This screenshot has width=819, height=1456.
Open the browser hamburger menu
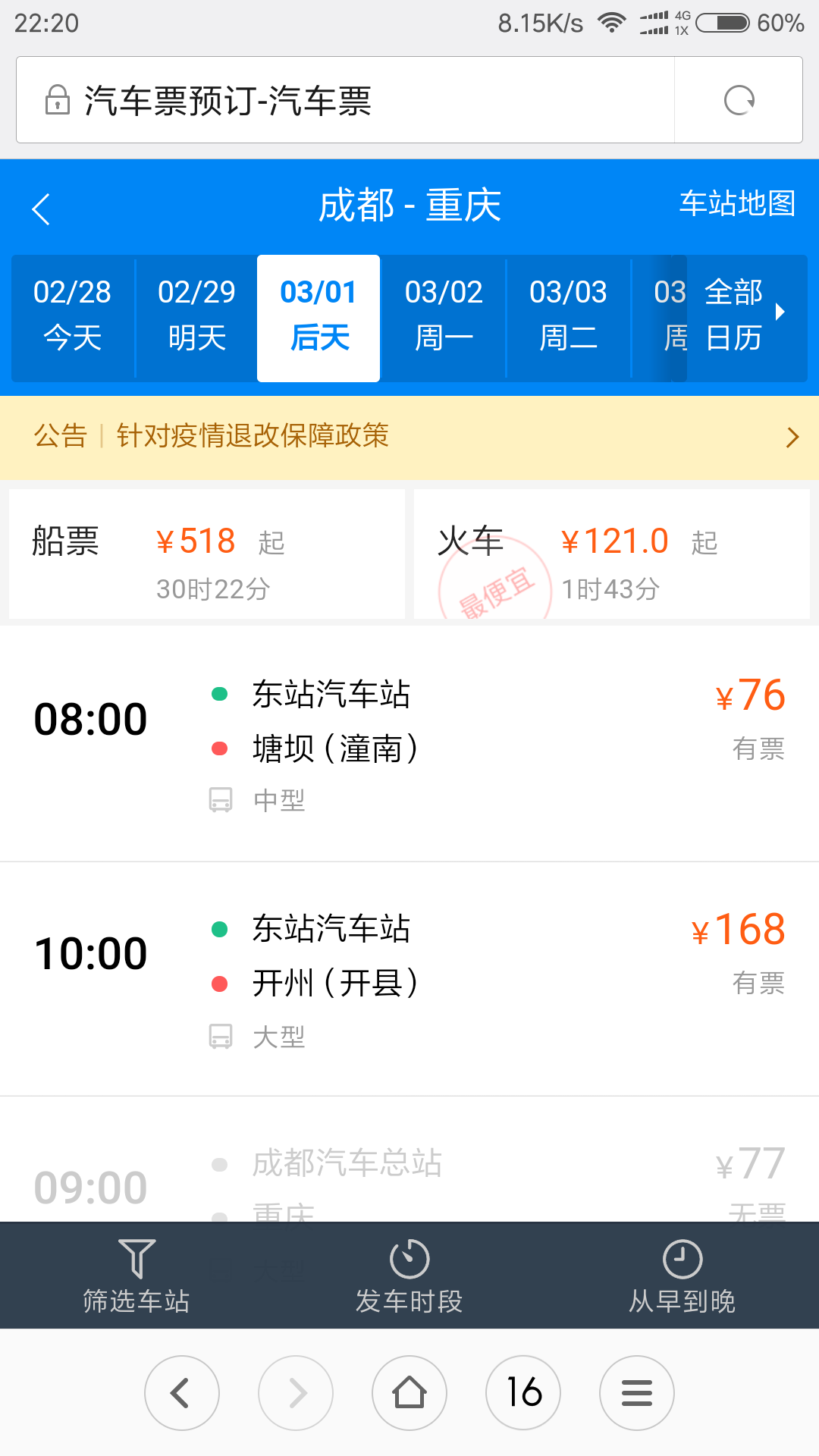click(x=637, y=1392)
